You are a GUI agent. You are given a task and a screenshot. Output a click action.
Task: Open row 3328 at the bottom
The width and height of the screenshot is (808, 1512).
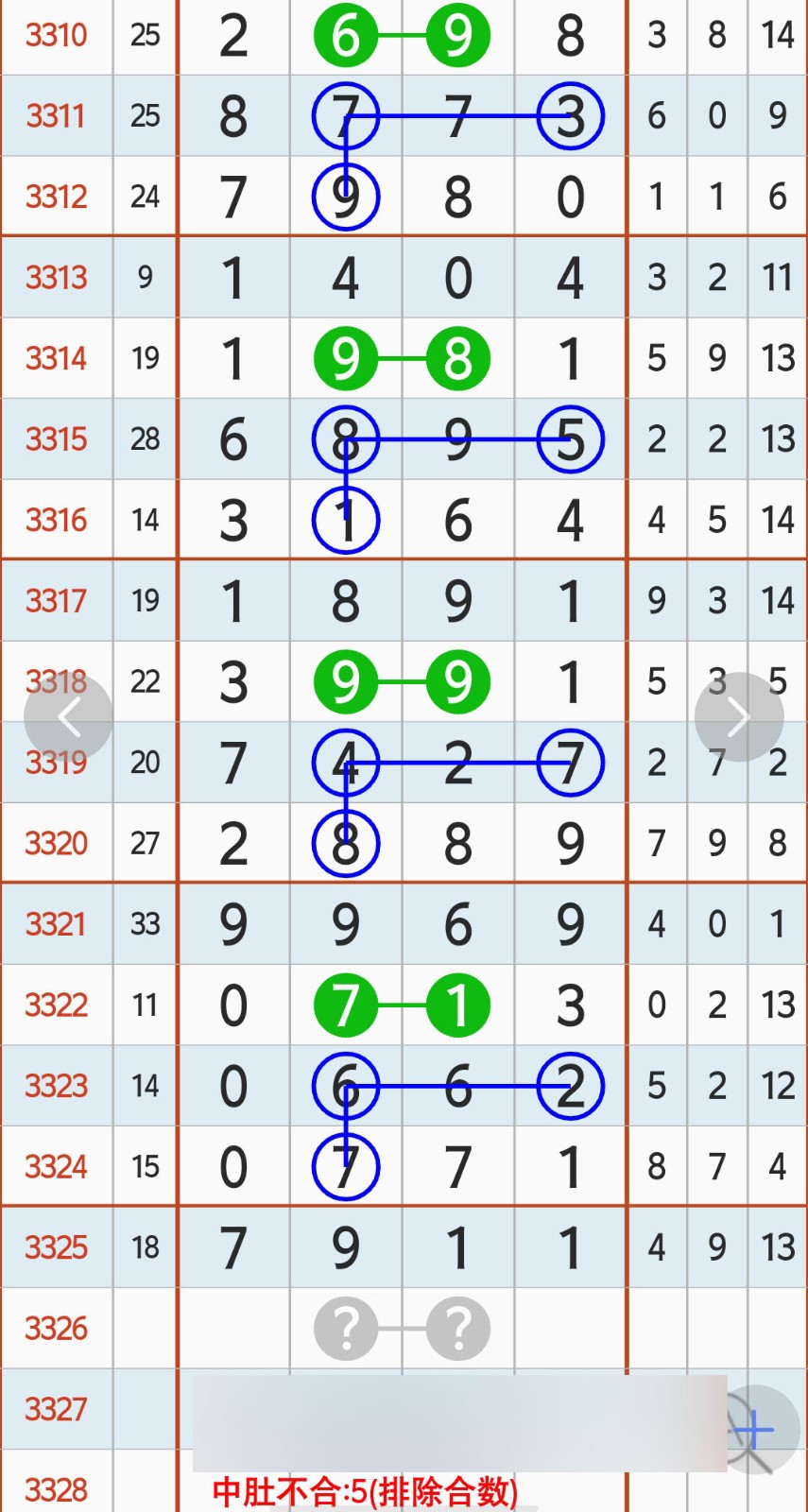(x=57, y=1490)
